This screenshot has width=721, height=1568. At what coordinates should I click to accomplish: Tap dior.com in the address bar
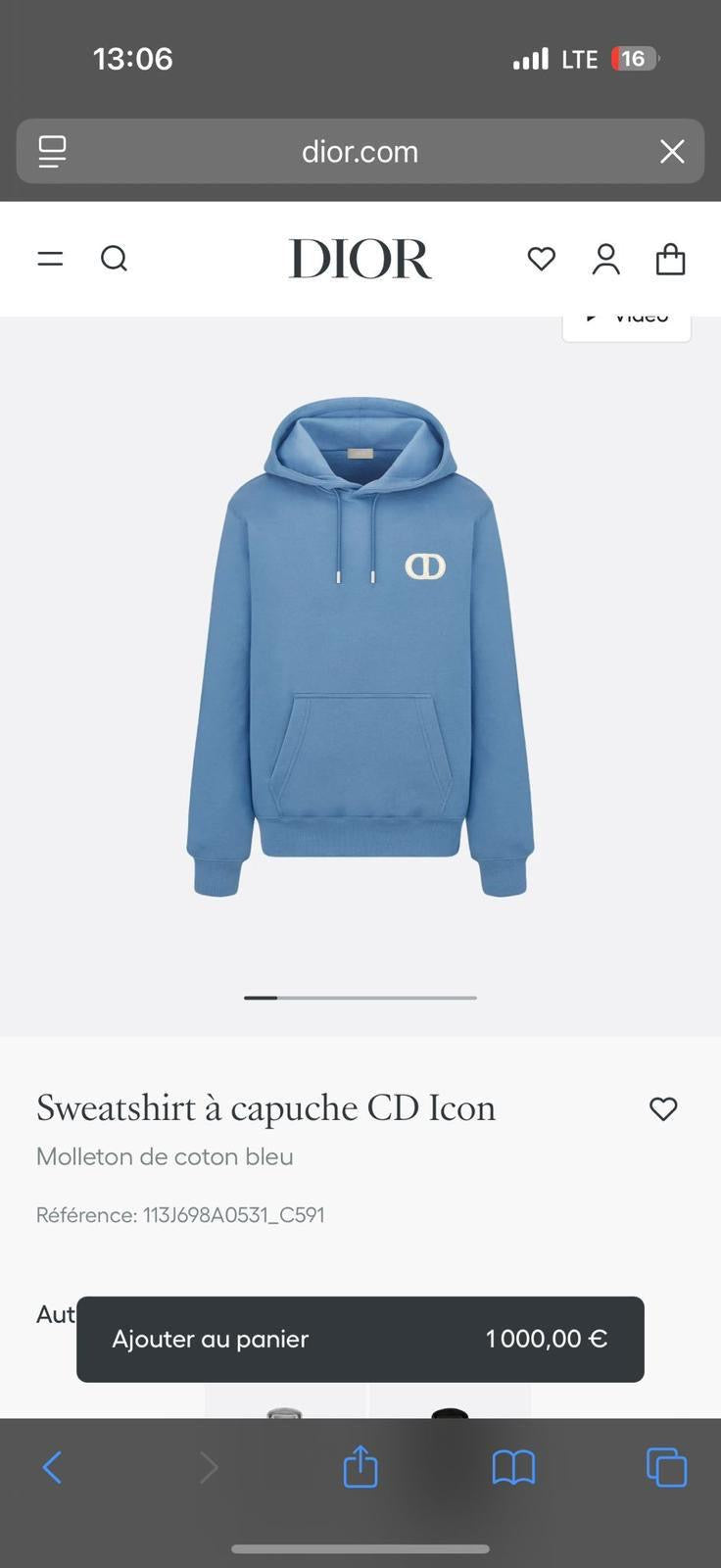[360, 151]
